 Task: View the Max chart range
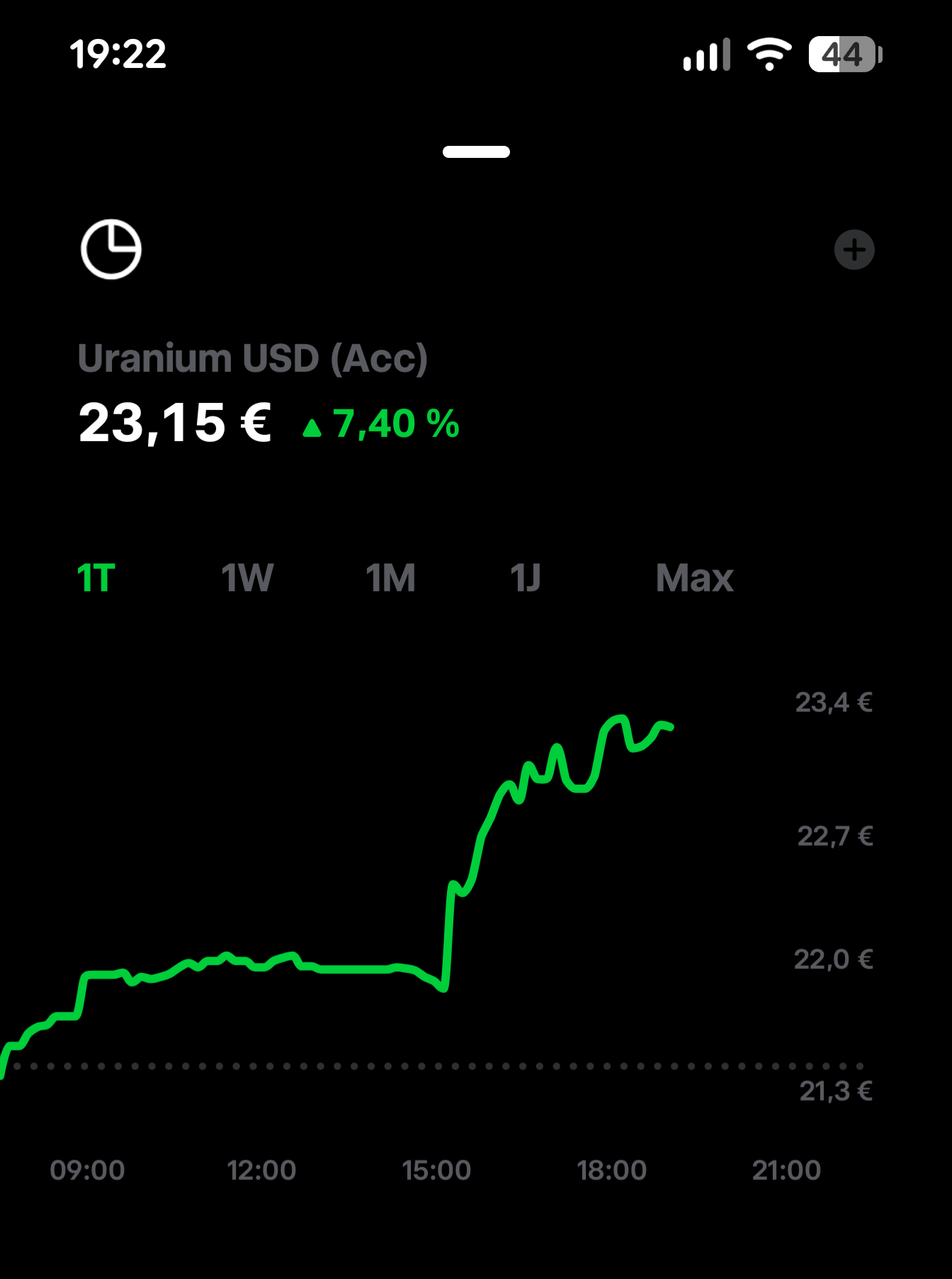tap(694, 578)
